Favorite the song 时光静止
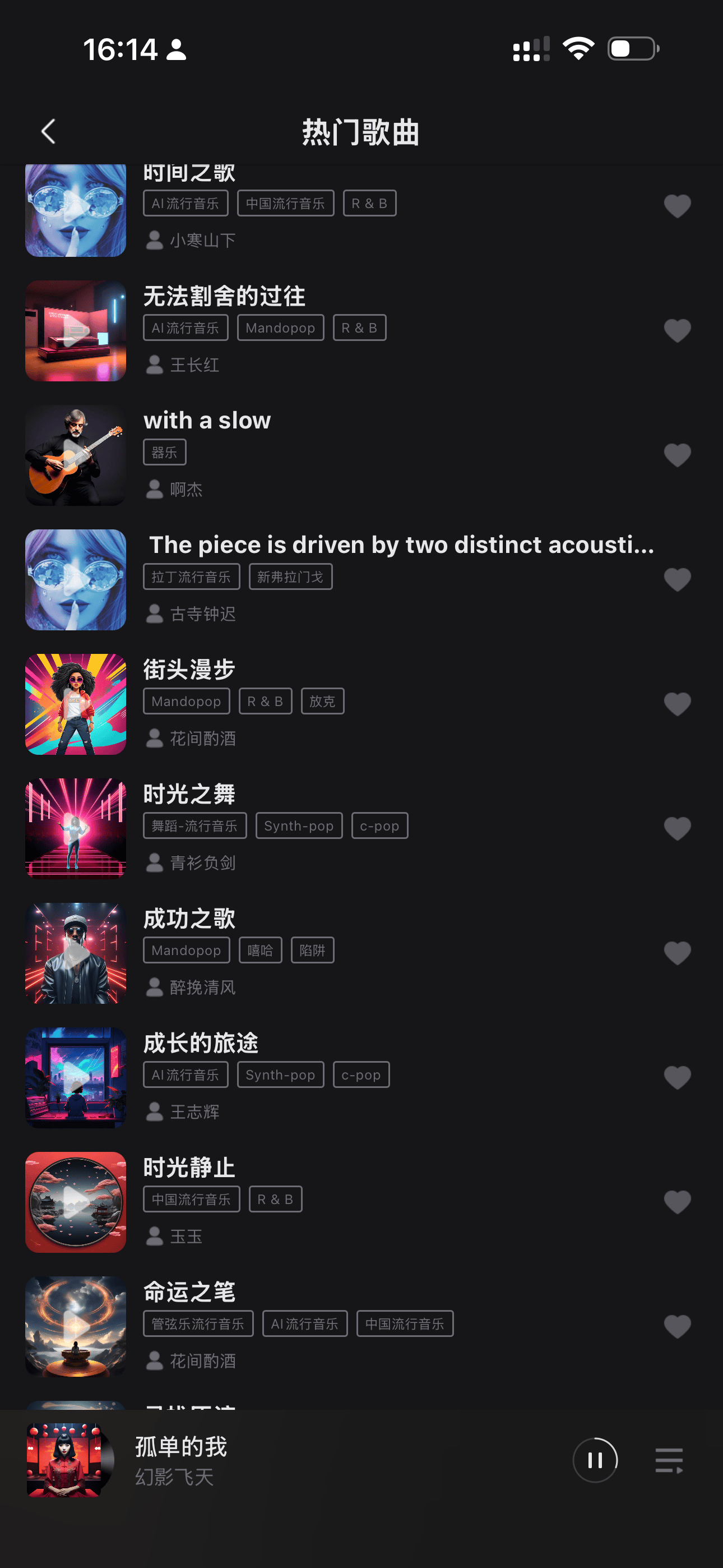 pyautogui.click(x=676, y=1202)
